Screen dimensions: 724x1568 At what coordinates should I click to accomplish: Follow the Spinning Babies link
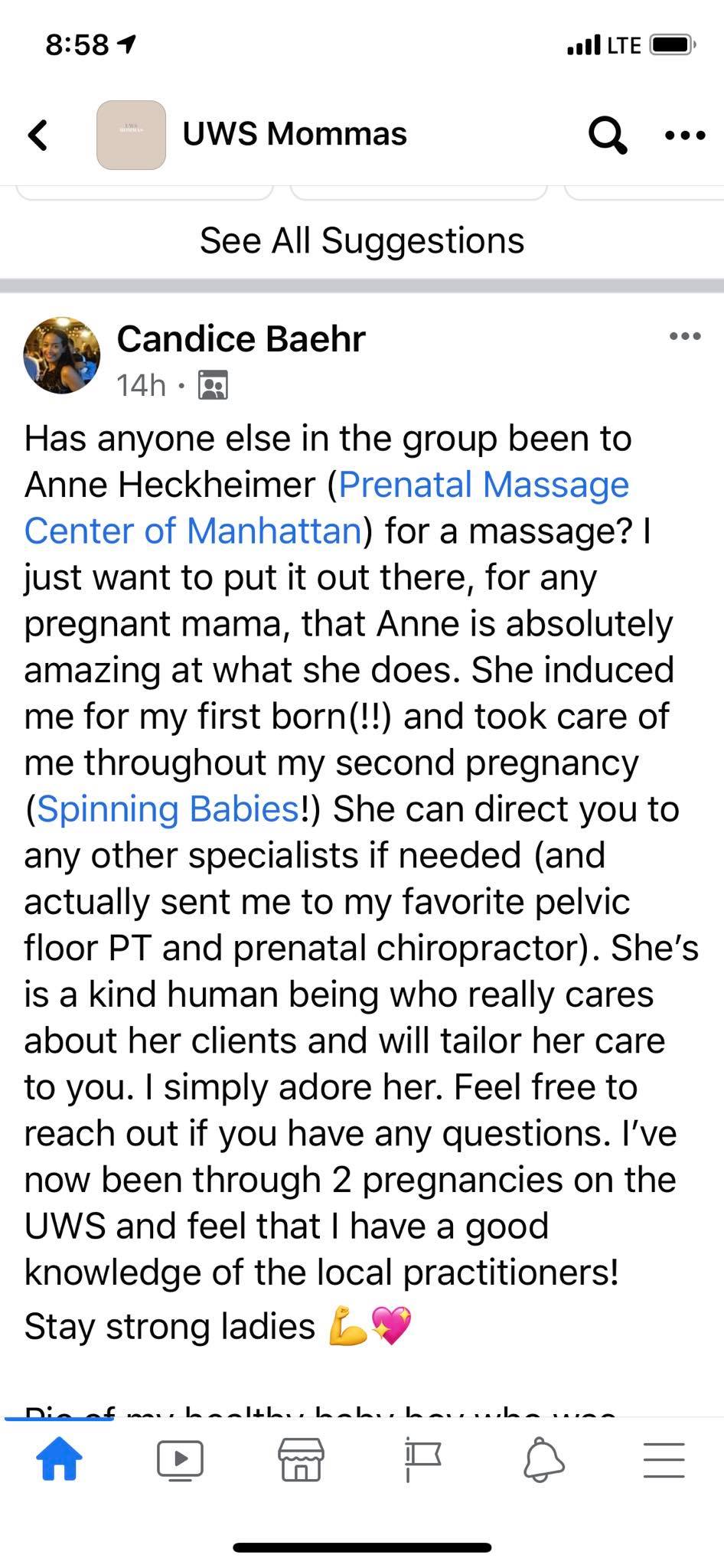coord(168,808)
